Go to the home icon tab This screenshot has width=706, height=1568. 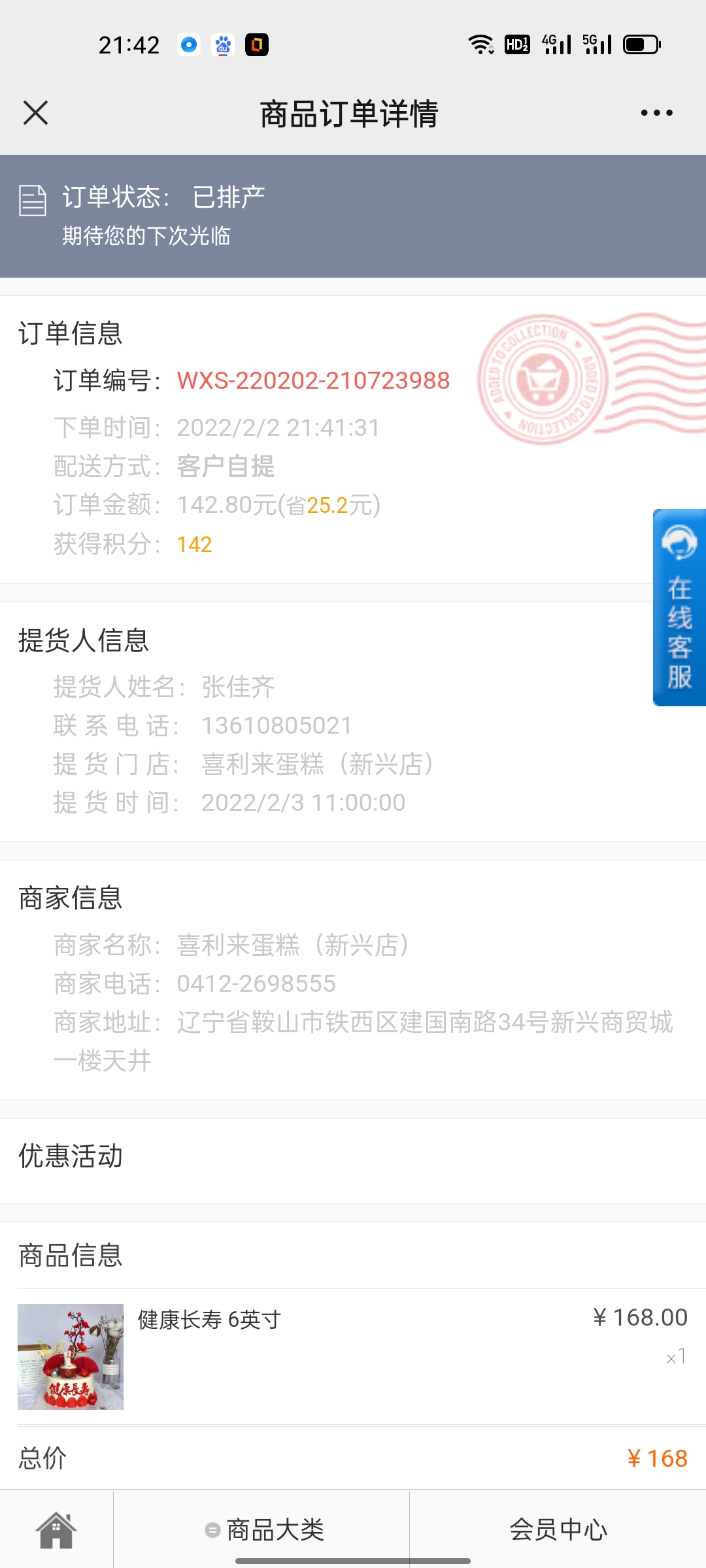tap(56, 1529)
